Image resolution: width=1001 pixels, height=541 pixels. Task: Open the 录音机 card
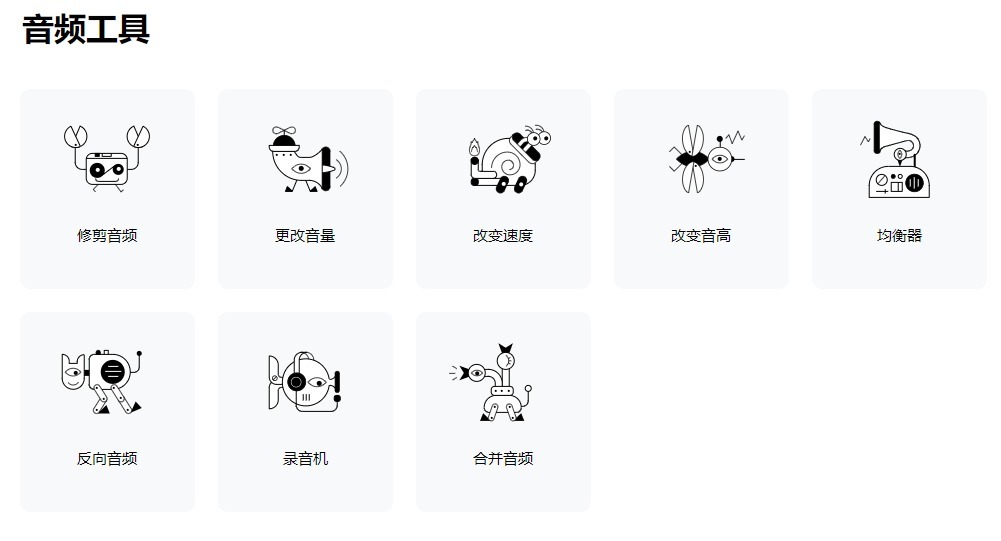[305, 411]
